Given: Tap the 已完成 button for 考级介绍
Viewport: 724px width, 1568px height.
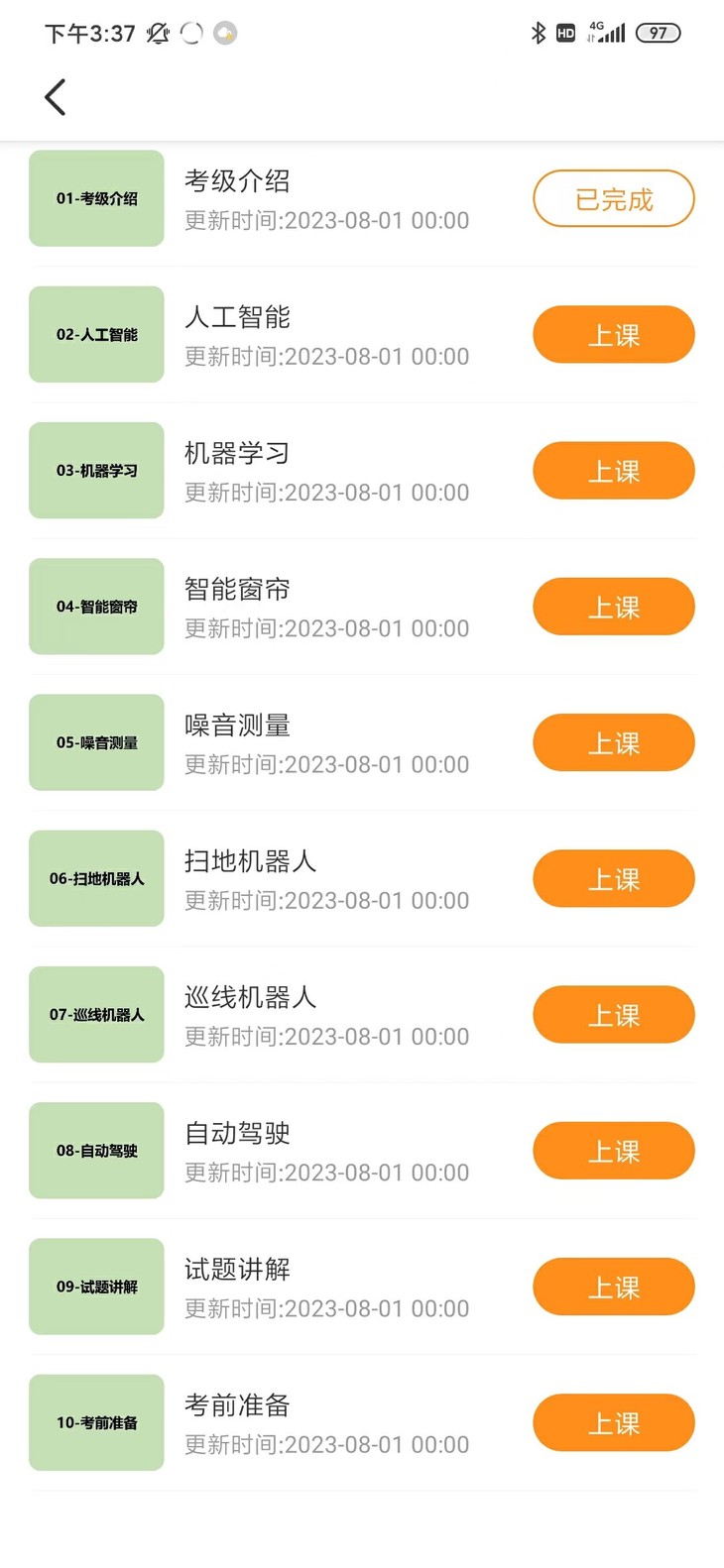Looking at the screenshot, I should (613, 199).
